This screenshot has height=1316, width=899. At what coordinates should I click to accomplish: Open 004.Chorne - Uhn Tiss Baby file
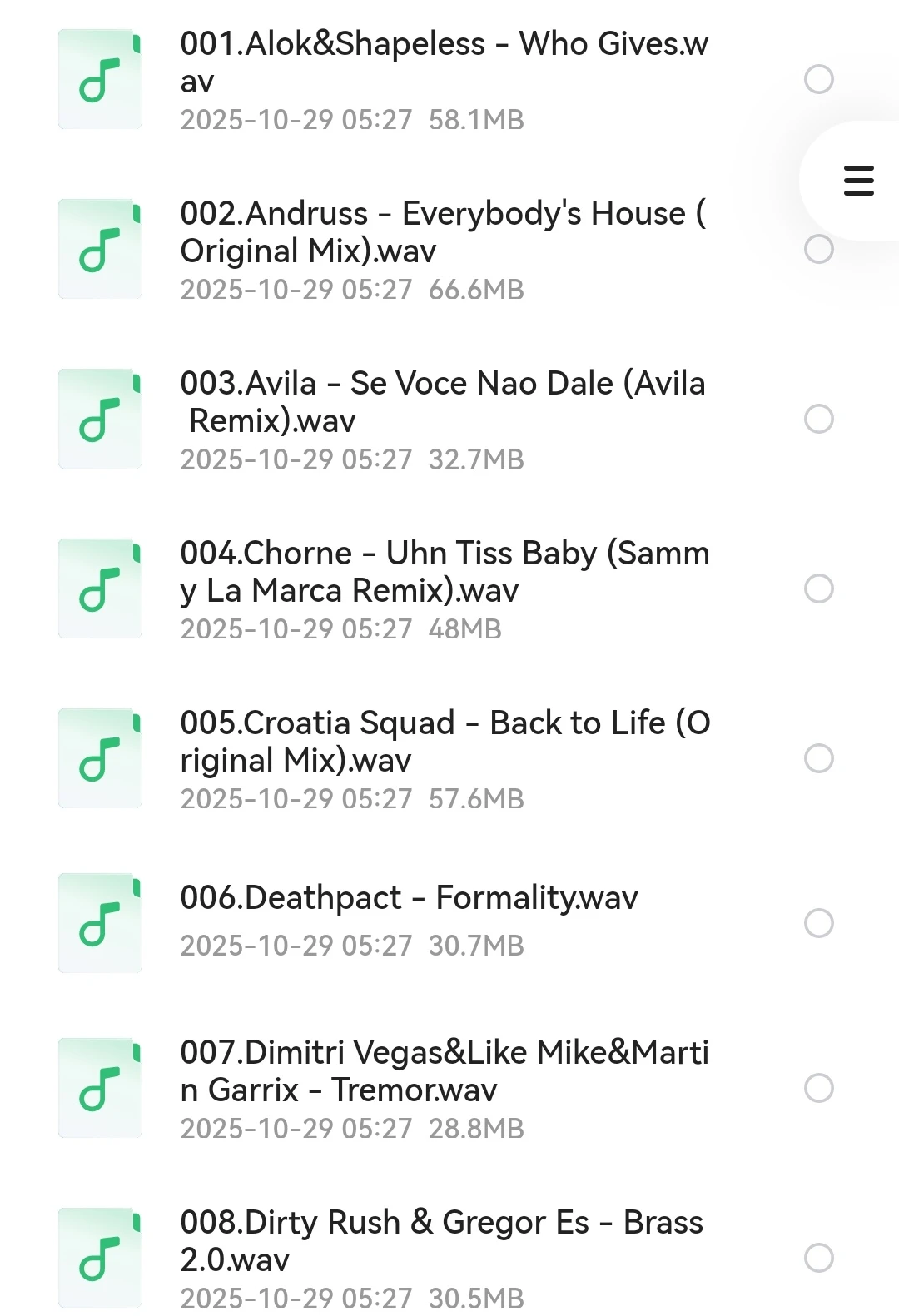(444, 572)
